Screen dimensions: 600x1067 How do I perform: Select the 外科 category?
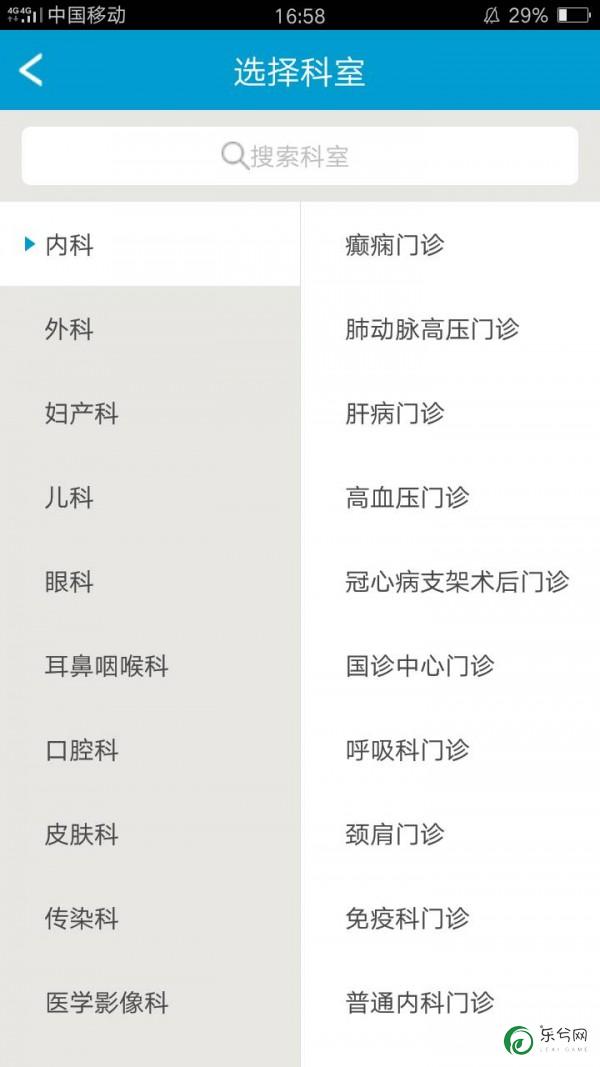150,329
